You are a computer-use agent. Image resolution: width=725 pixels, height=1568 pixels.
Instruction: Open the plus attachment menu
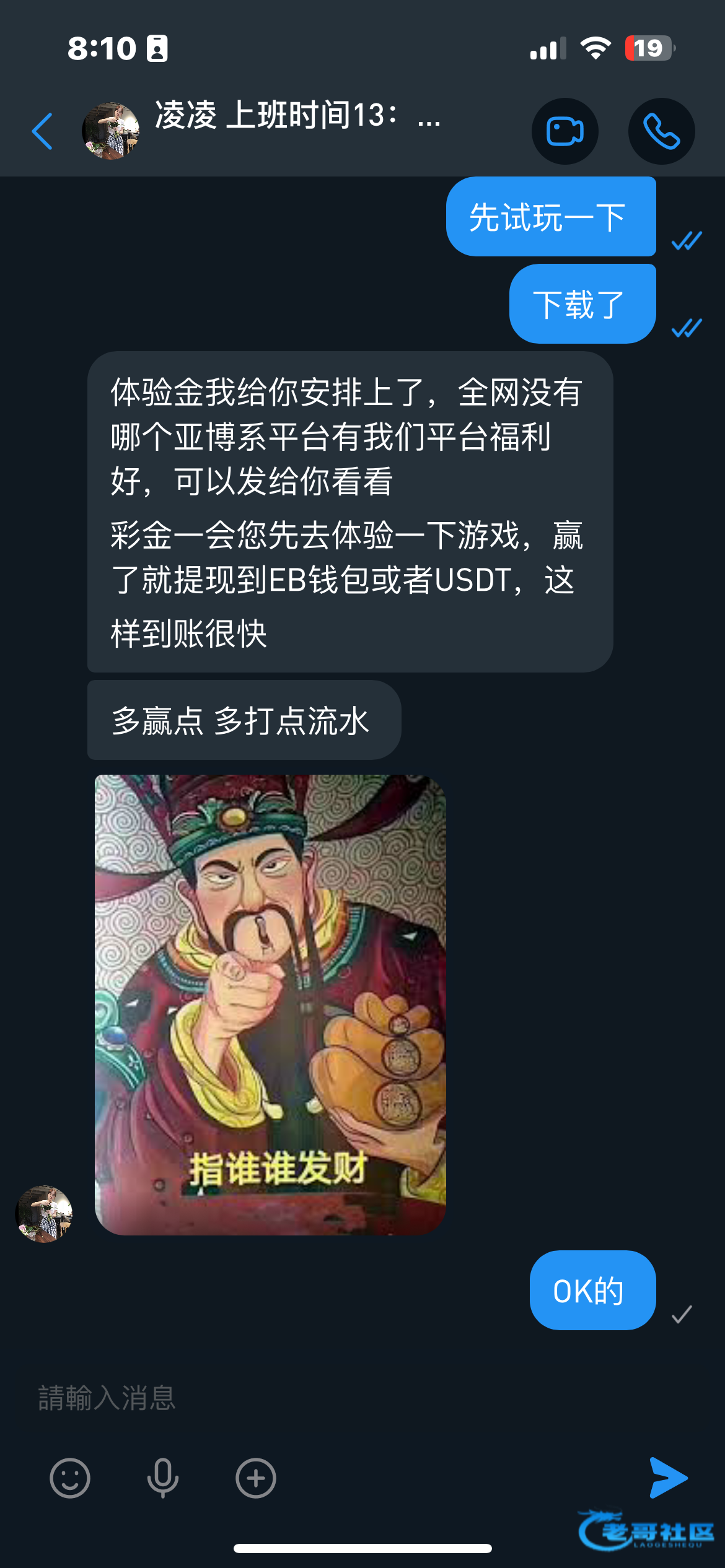tap(256, 1478)
